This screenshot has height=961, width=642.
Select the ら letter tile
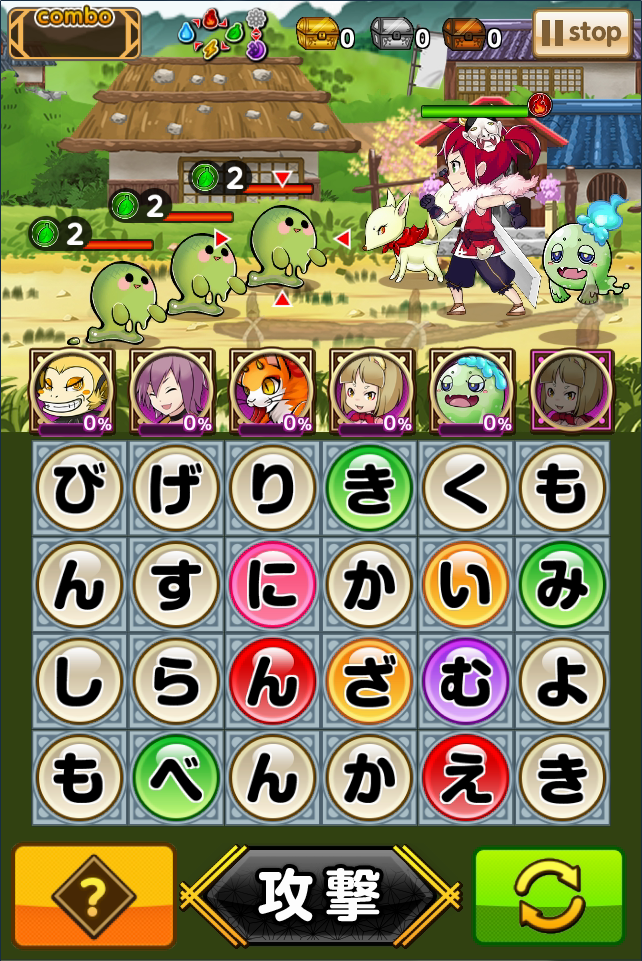coord(176,682)
